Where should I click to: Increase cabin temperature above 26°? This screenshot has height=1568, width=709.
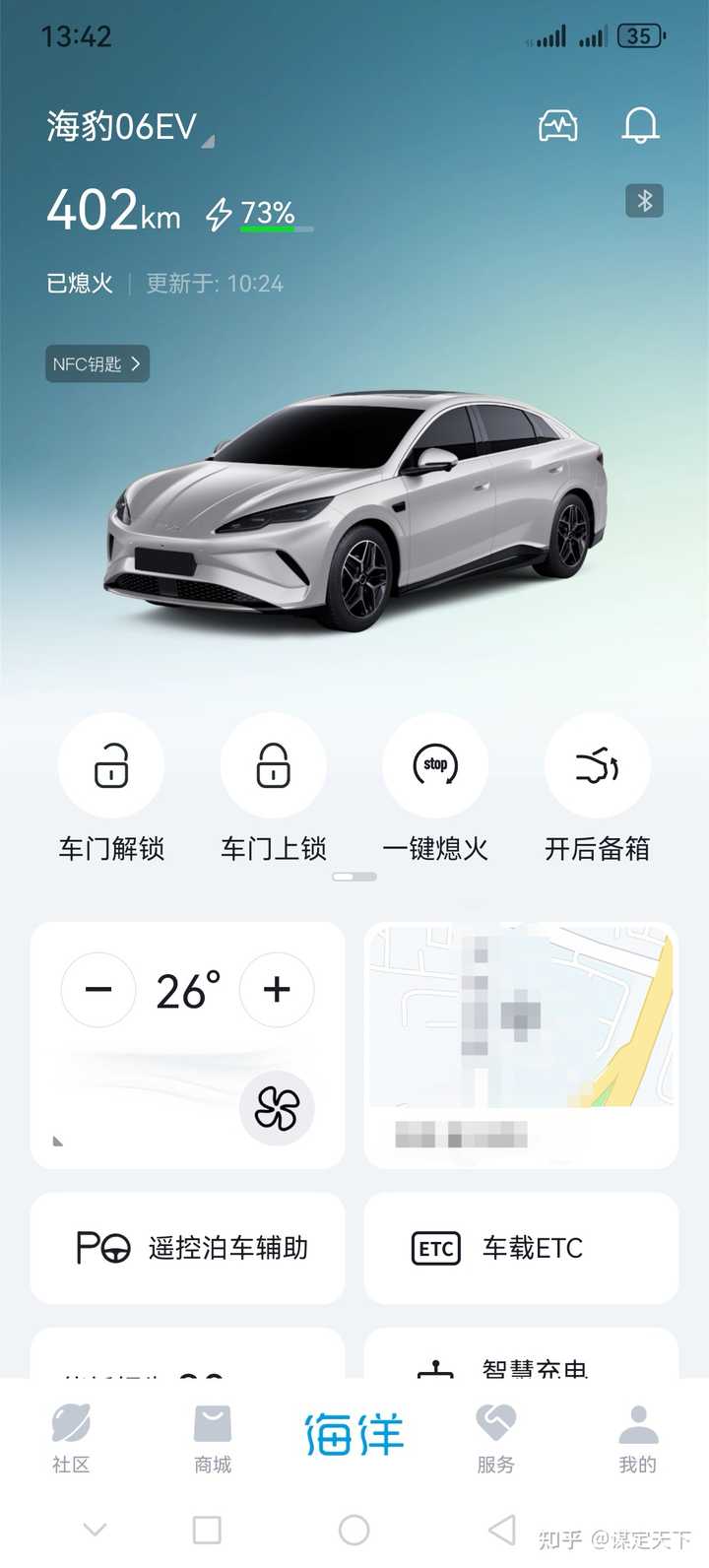(277, 990)
